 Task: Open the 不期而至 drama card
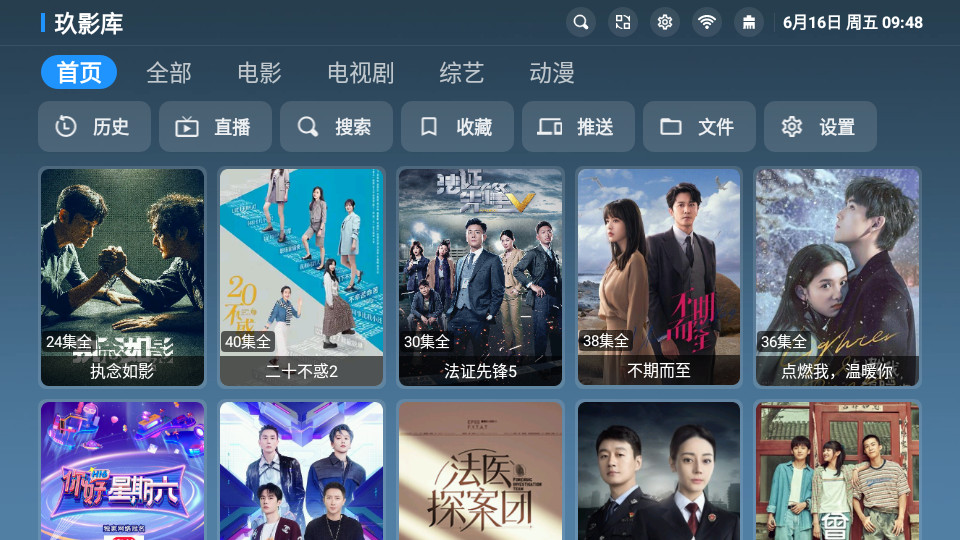tap(659, 277)
